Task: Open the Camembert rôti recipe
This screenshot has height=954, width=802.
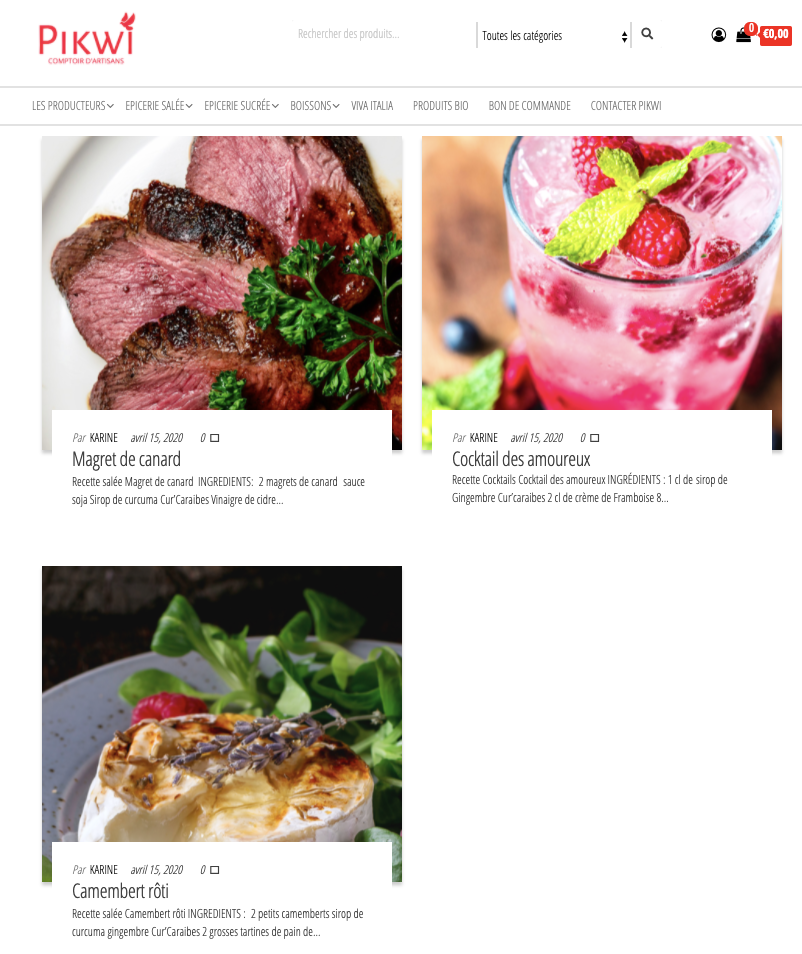Action: (x=120, y=891)
